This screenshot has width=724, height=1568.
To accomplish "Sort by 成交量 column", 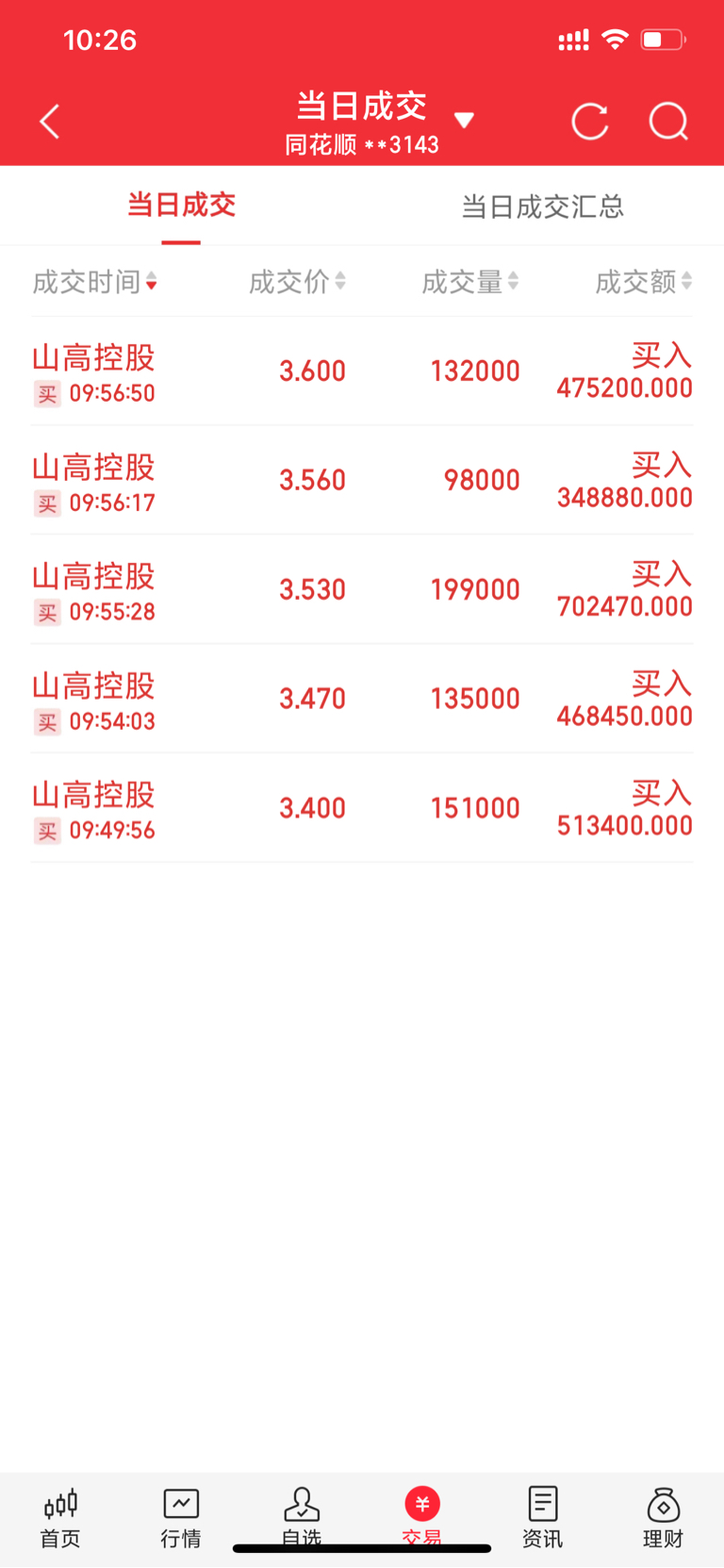I will pos(469,281).
